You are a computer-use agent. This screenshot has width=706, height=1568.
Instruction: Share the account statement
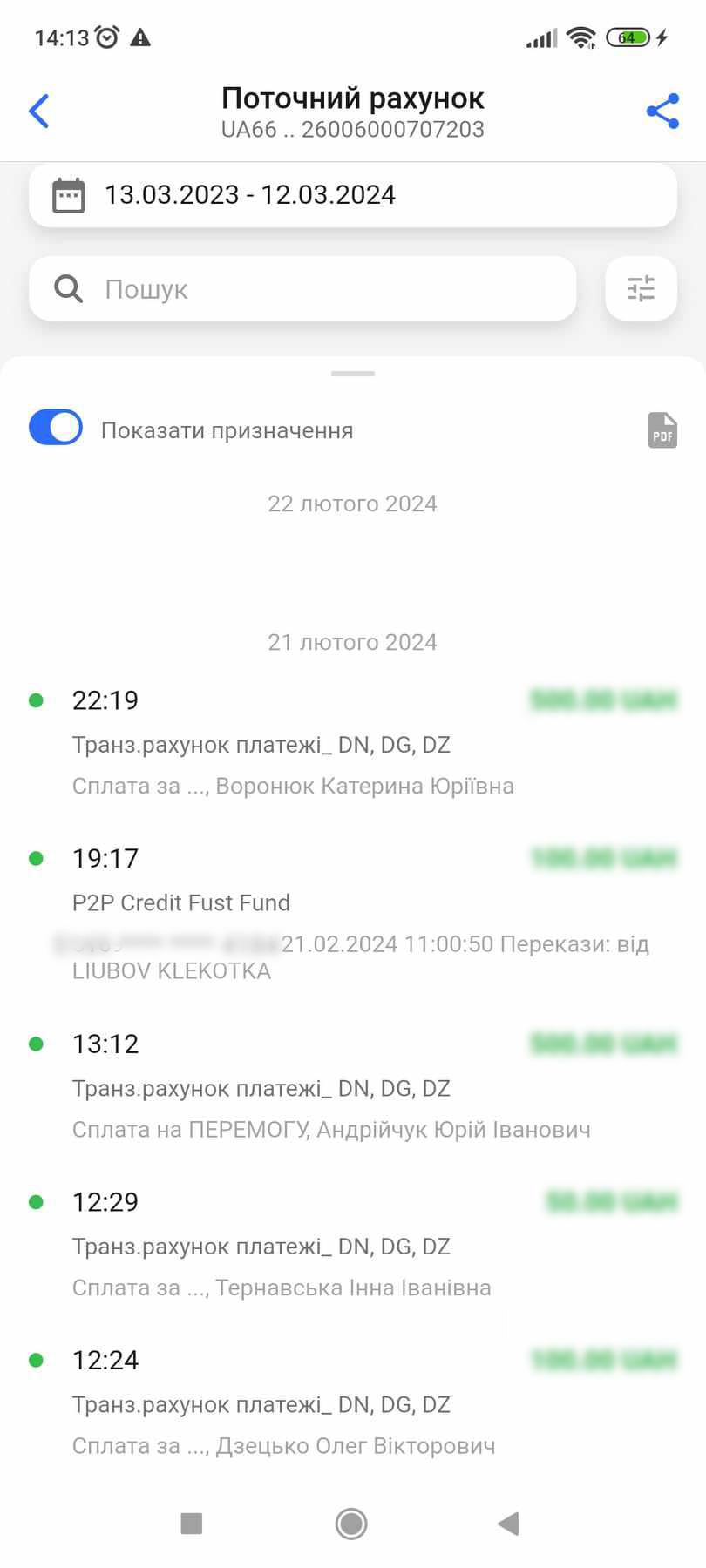click(662, 111)
